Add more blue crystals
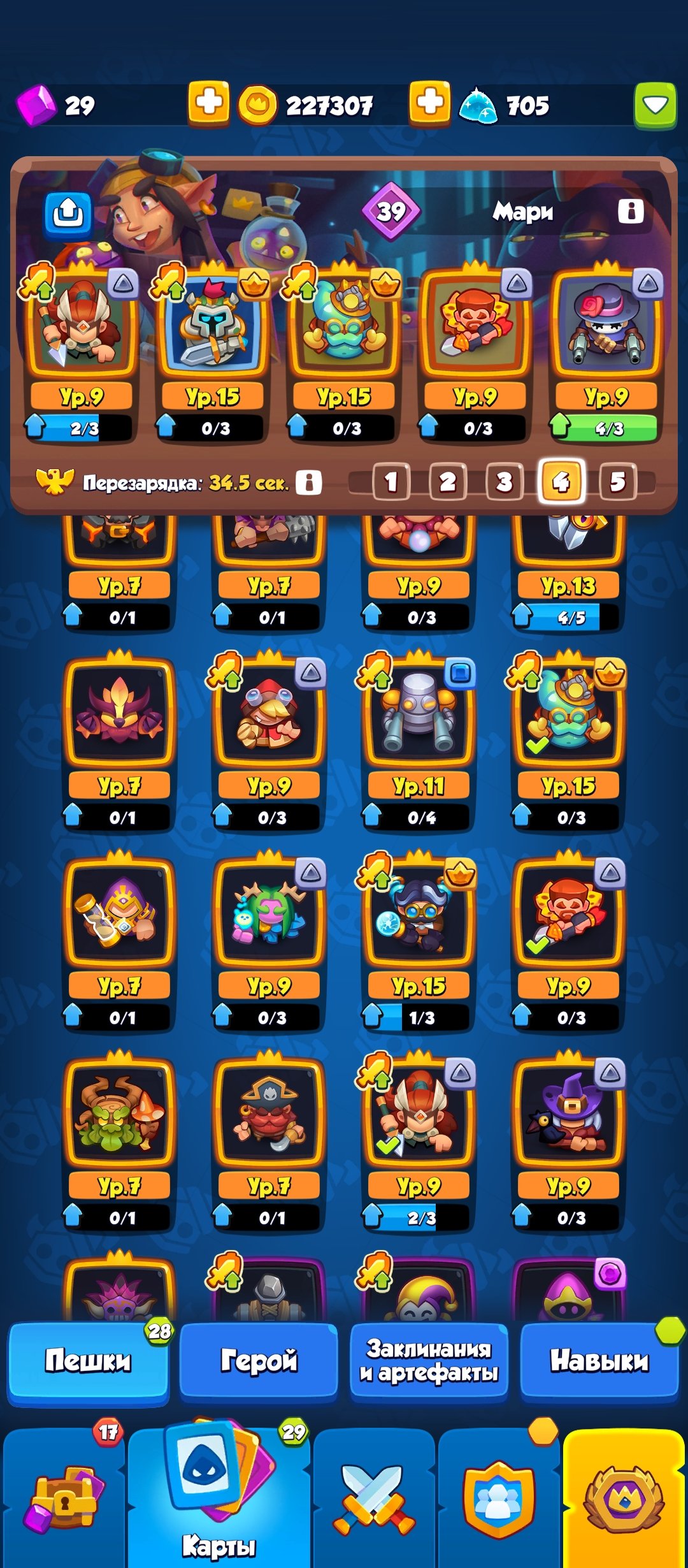 click(429, 103)
